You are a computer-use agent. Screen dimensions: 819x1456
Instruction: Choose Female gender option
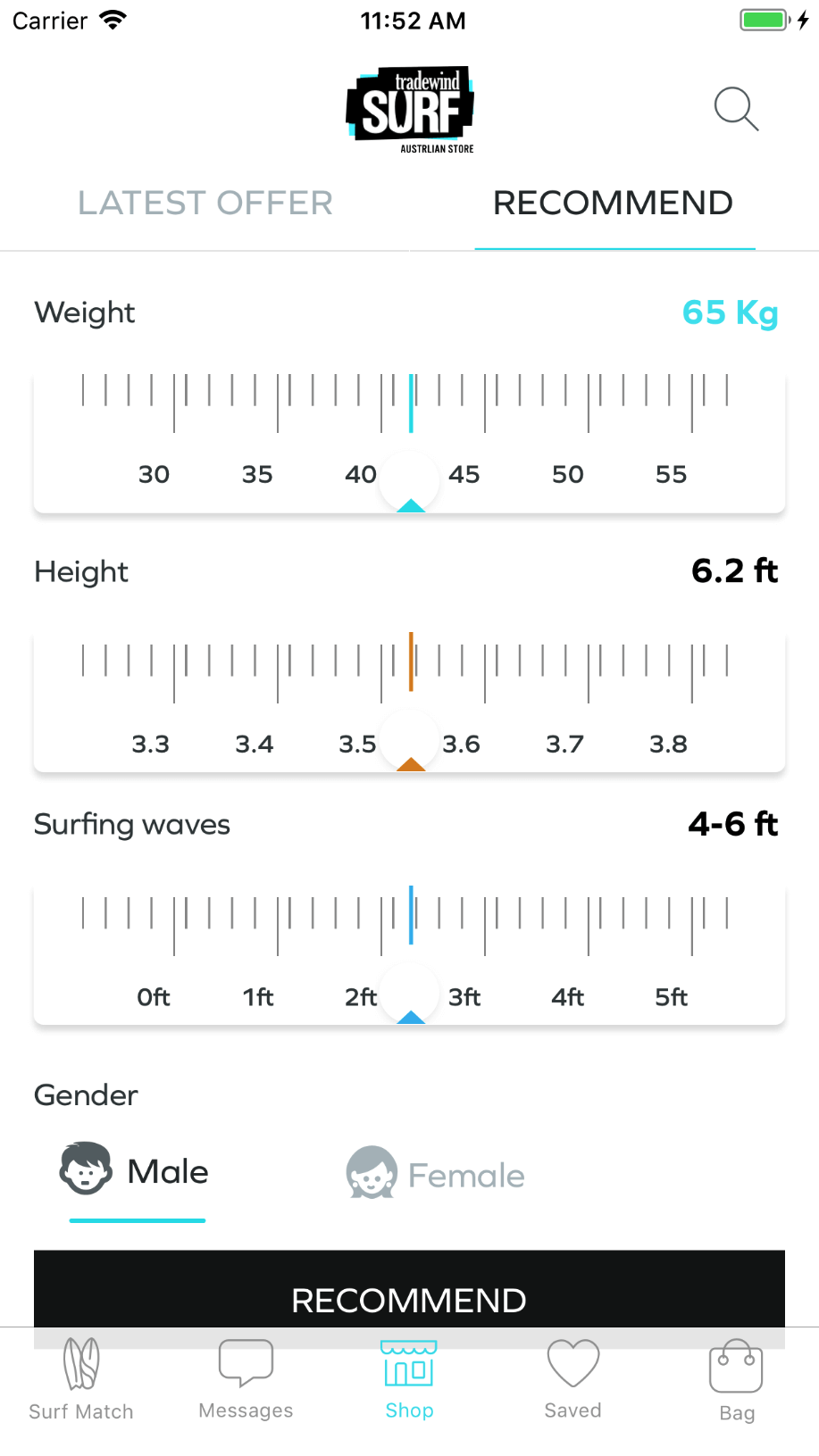pyautogui.click(x=436, y=1175)
